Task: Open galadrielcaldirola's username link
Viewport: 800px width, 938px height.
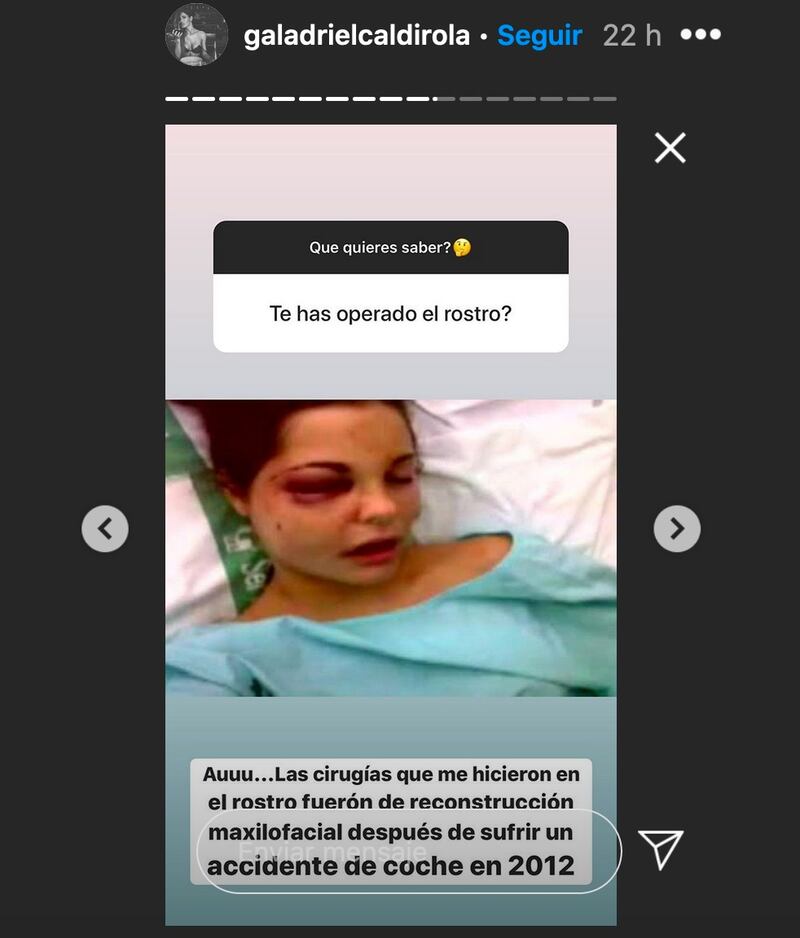Action: 357,36
